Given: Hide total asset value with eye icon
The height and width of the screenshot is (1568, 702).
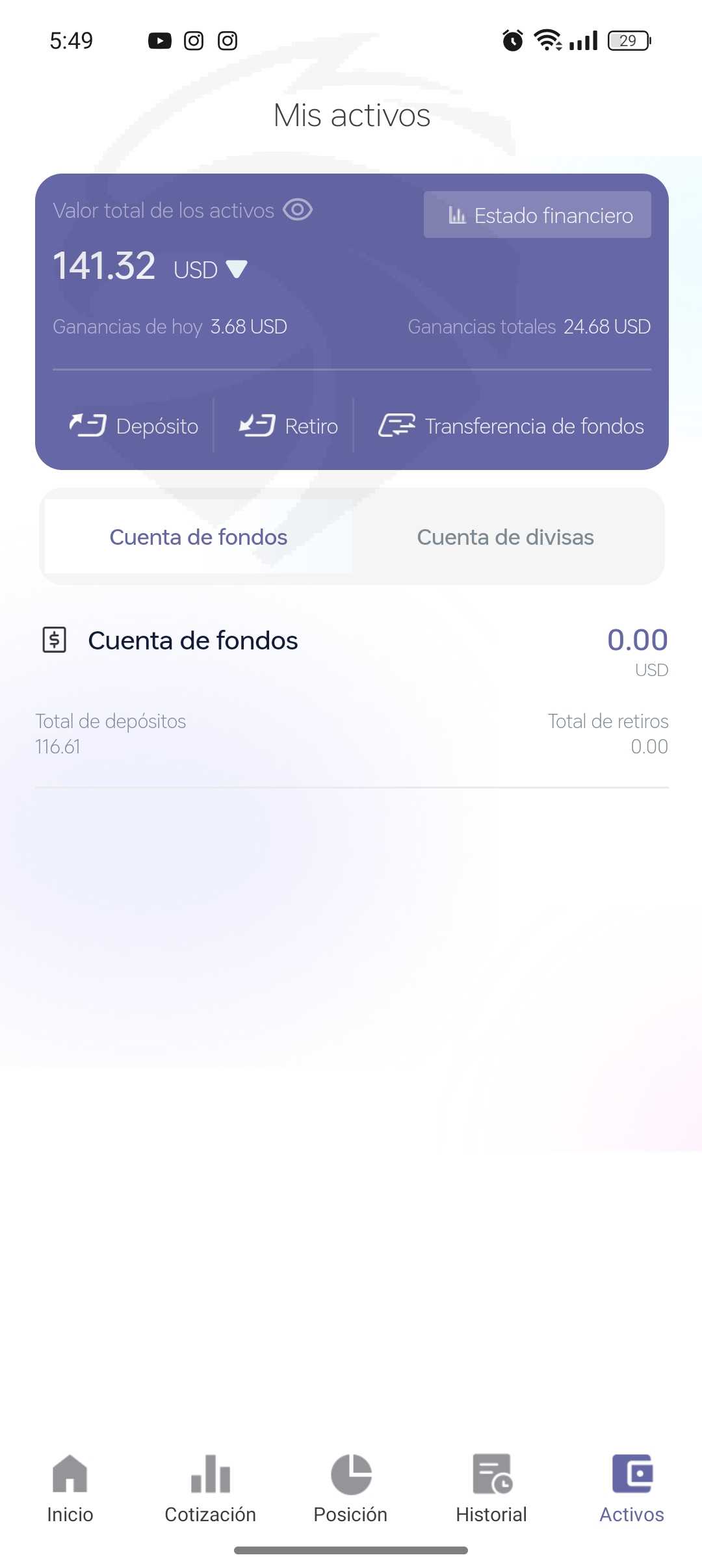Looking at the screenshot, I should [x=298, y=210].
